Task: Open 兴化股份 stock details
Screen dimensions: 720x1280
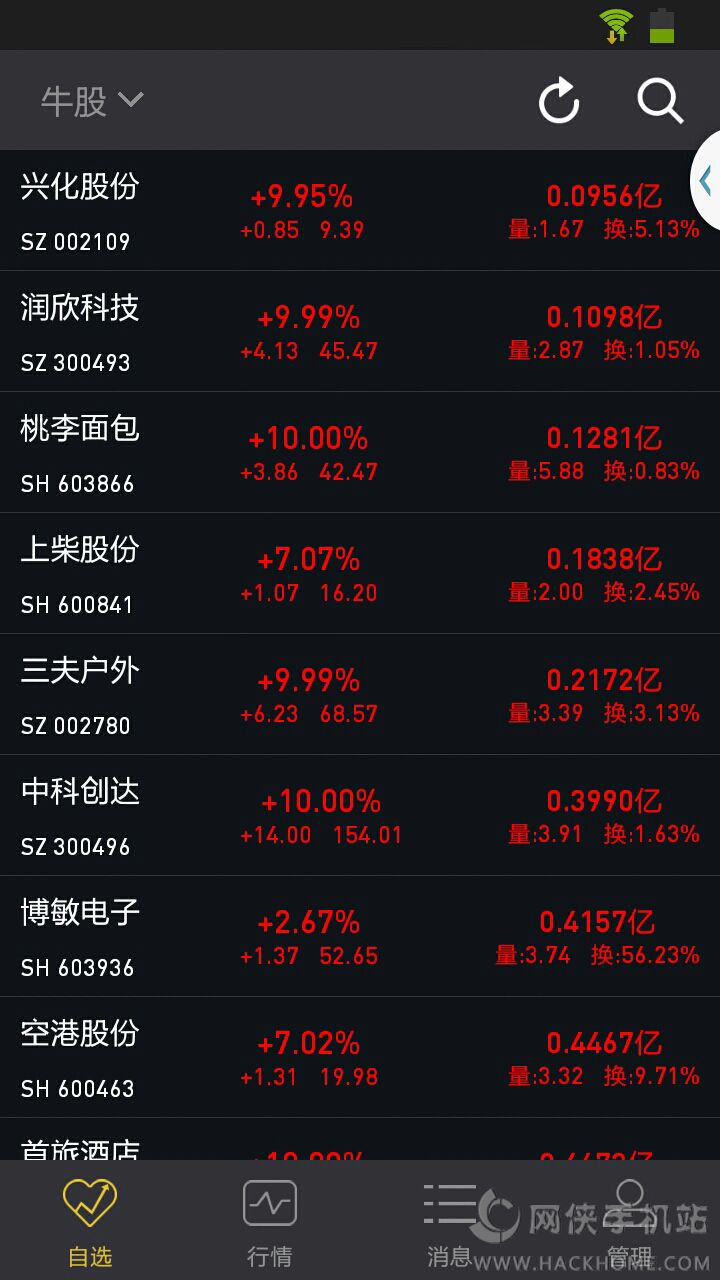Action: [360, 211]
